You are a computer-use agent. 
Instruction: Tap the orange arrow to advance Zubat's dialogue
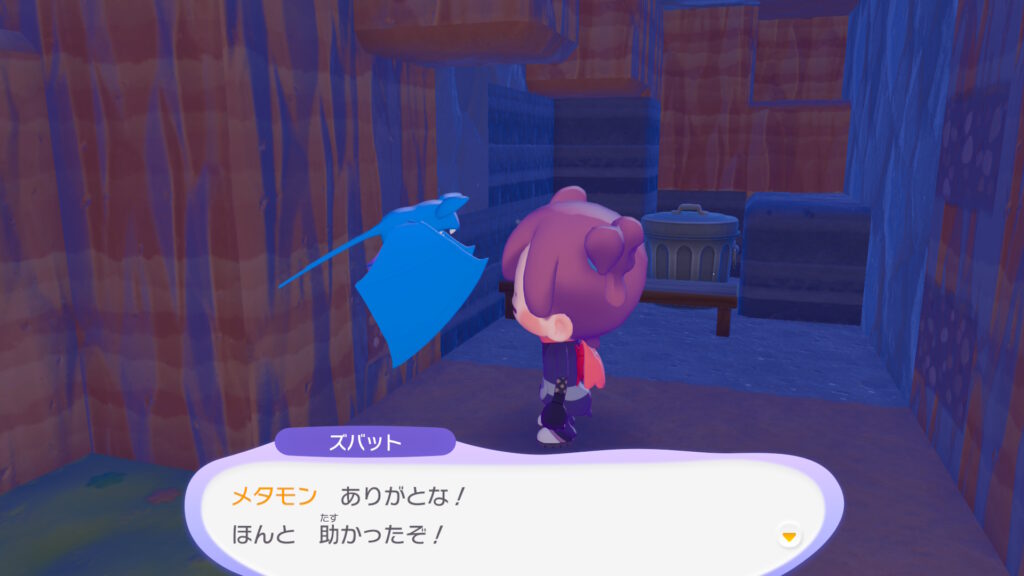[789, 536]
